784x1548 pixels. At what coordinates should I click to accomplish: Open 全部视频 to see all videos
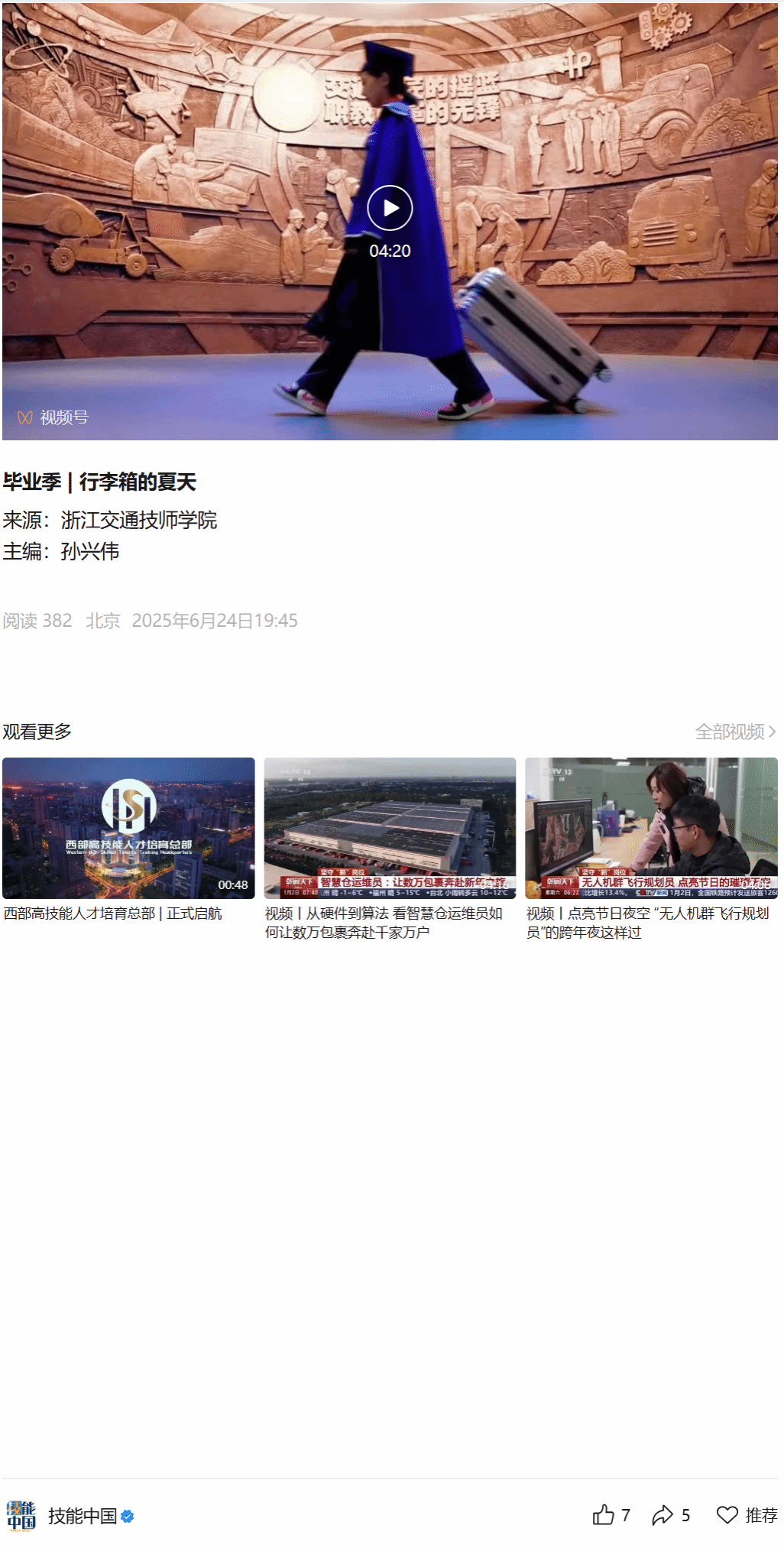click(735, 732)
